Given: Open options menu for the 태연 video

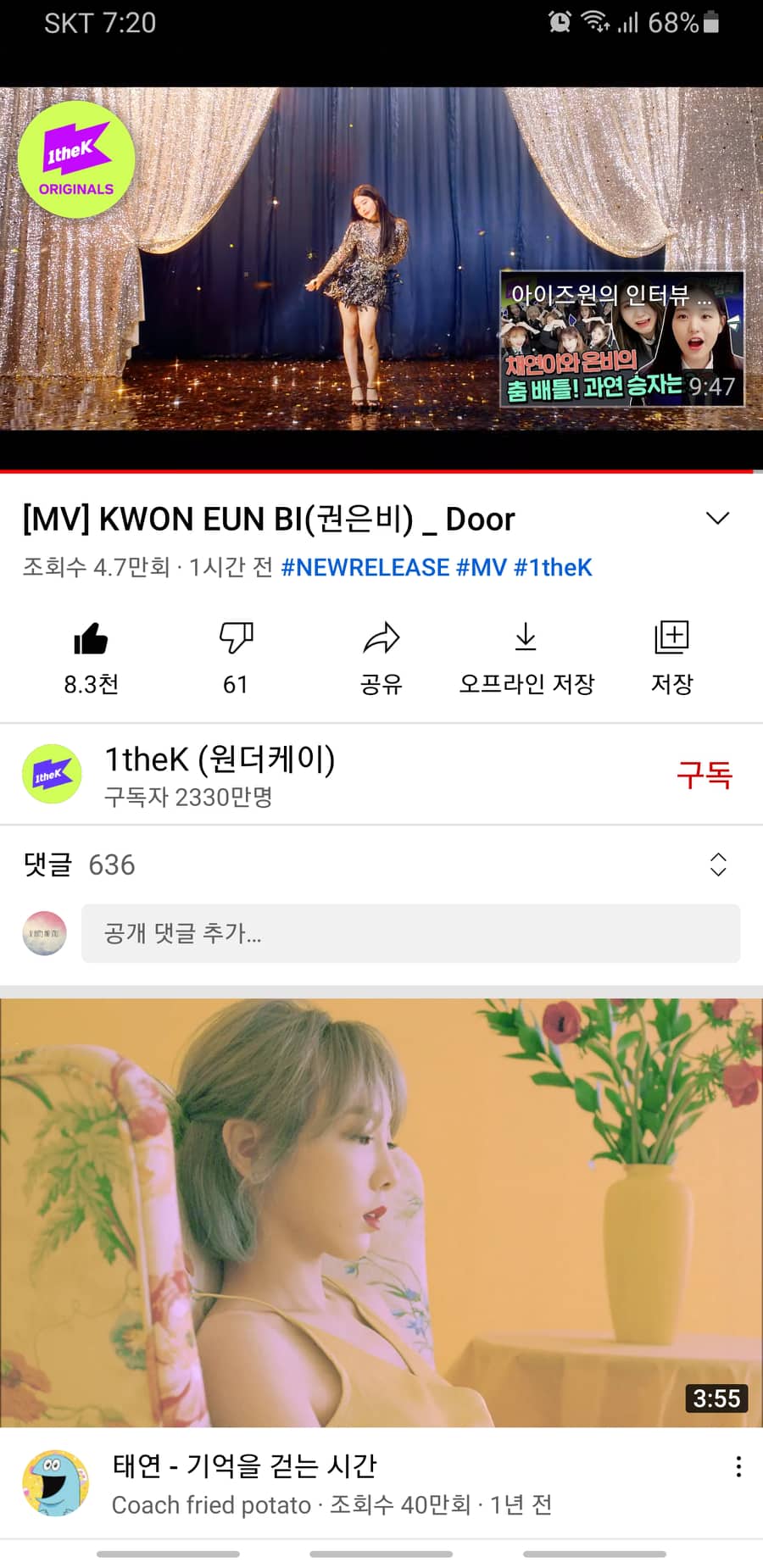Looking at the screenshot, I should 738,1467.
